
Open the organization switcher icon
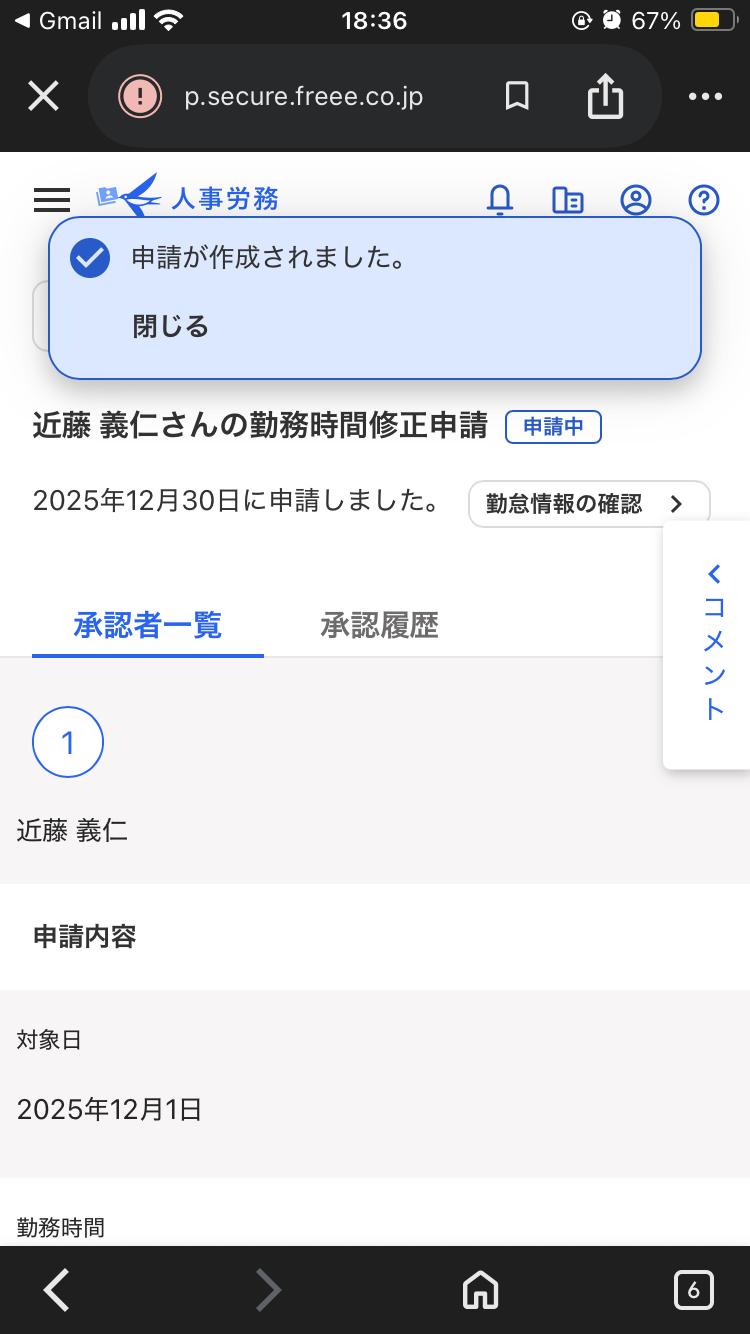(x=567, y=200)
